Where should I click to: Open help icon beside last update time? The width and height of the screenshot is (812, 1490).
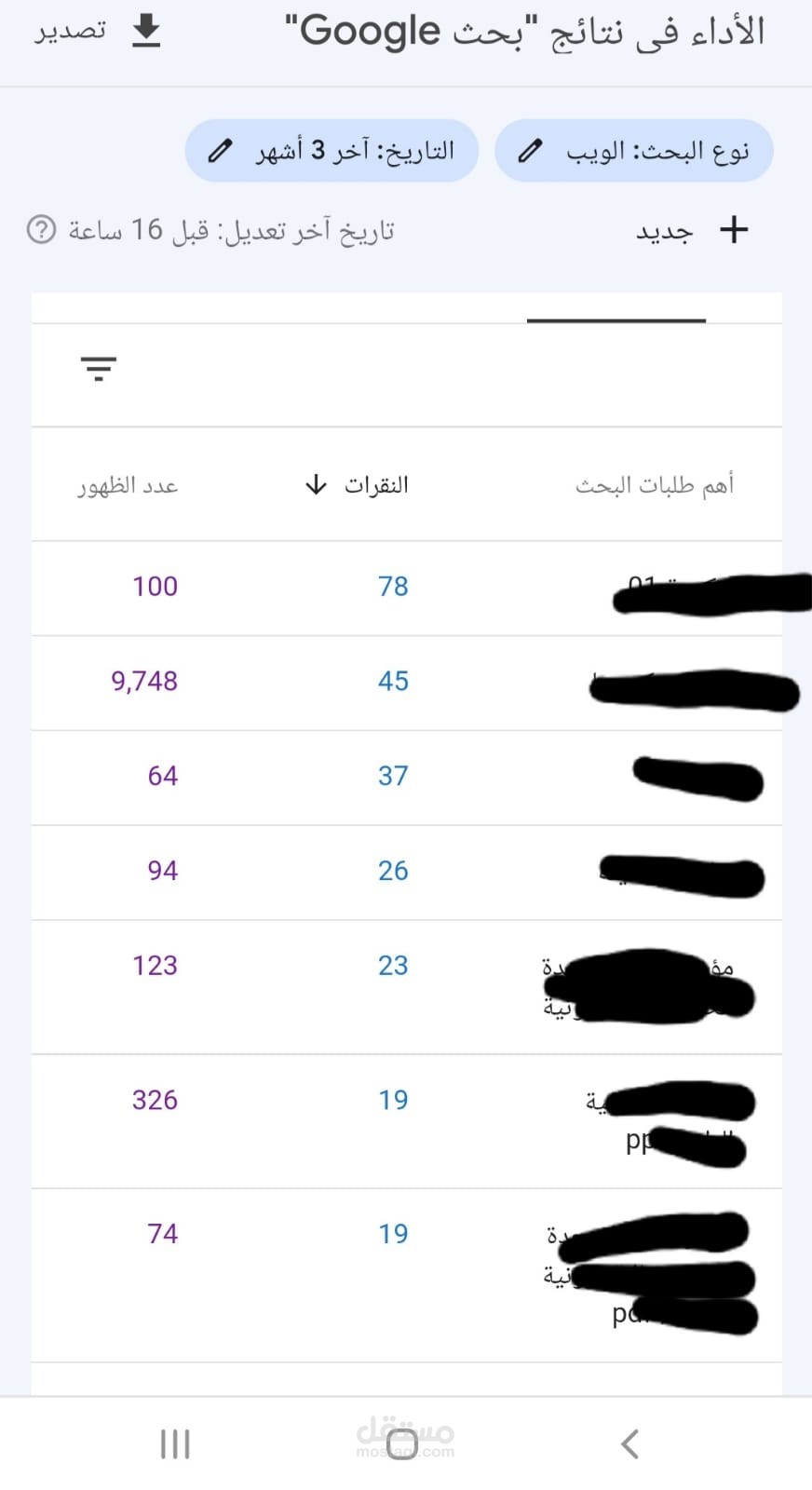click(41, 229)
